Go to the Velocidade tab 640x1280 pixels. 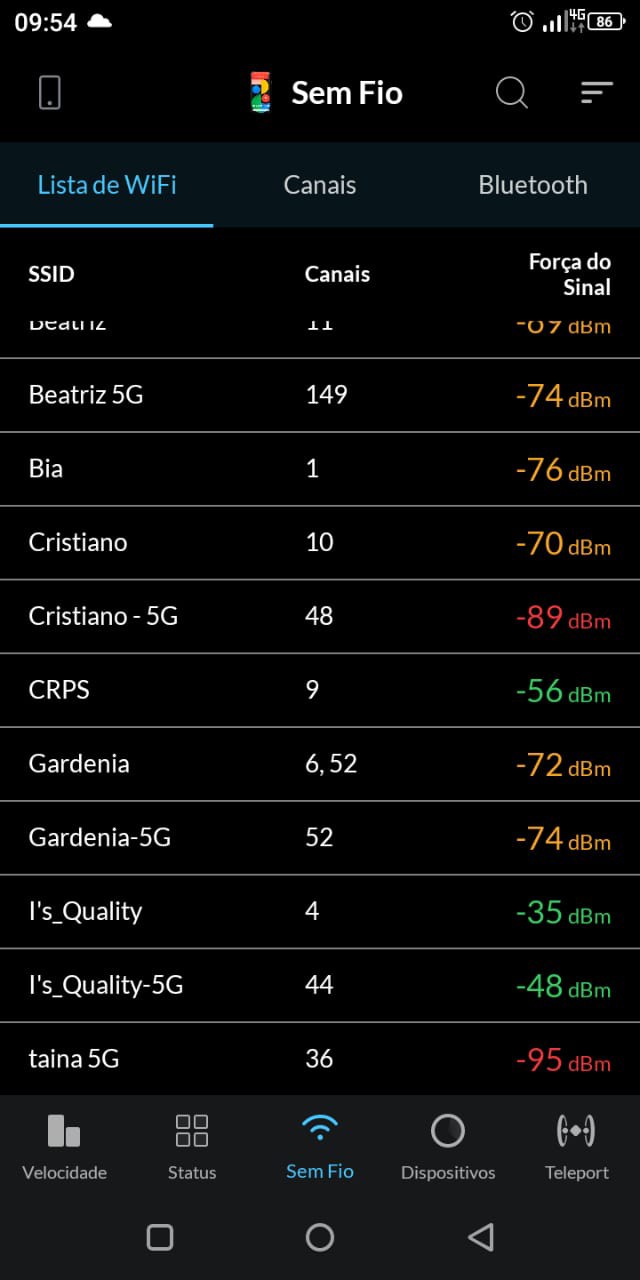(x=64, y=1146)
